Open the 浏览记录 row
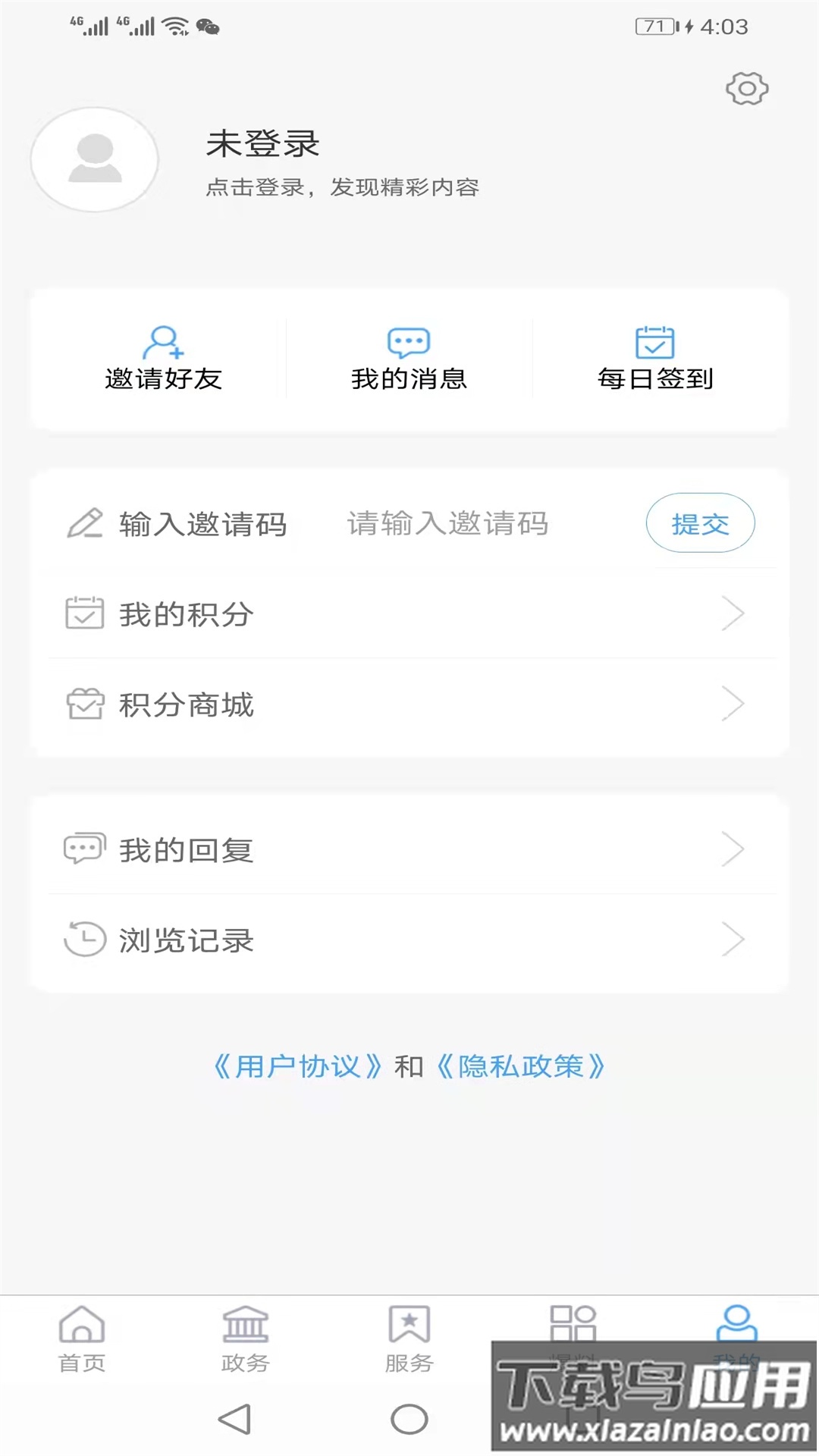The image size is (819, 1456). pos(409,940)
